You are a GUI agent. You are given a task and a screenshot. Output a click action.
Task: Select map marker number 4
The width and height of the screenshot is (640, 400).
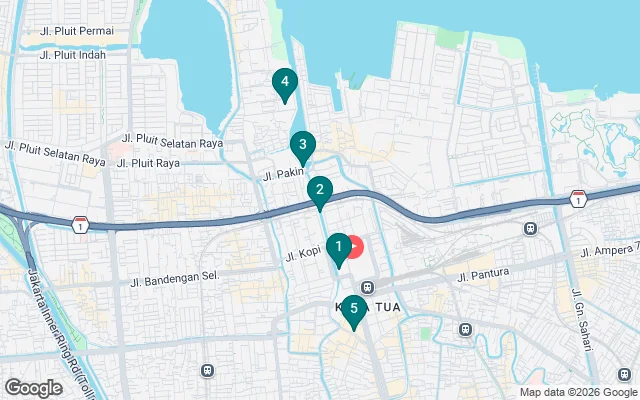point(285,83)
